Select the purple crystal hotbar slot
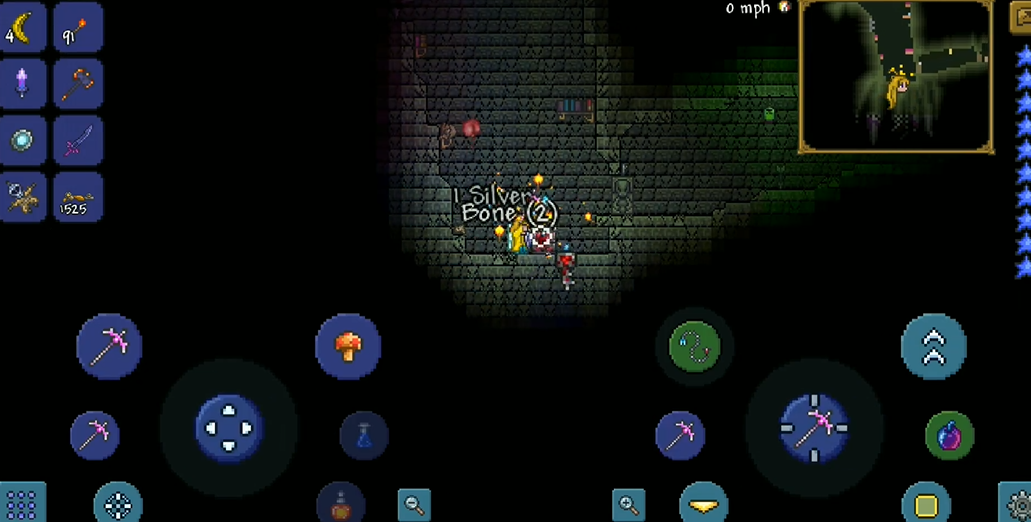This screenshot has width=1031, height=522. point(23,84)
